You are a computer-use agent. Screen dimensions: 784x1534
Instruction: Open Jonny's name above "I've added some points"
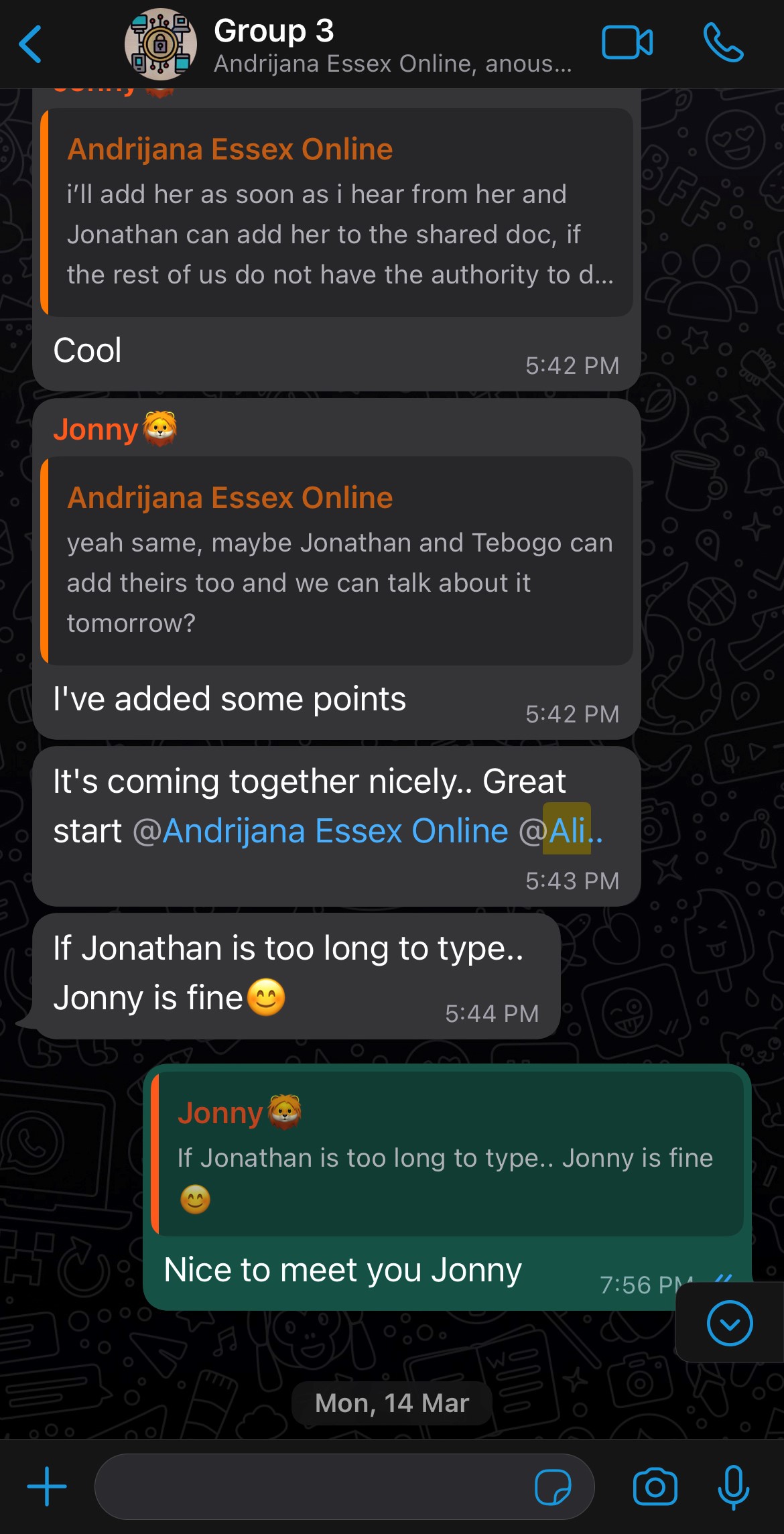pyautogui.click(x=96, y=430)
